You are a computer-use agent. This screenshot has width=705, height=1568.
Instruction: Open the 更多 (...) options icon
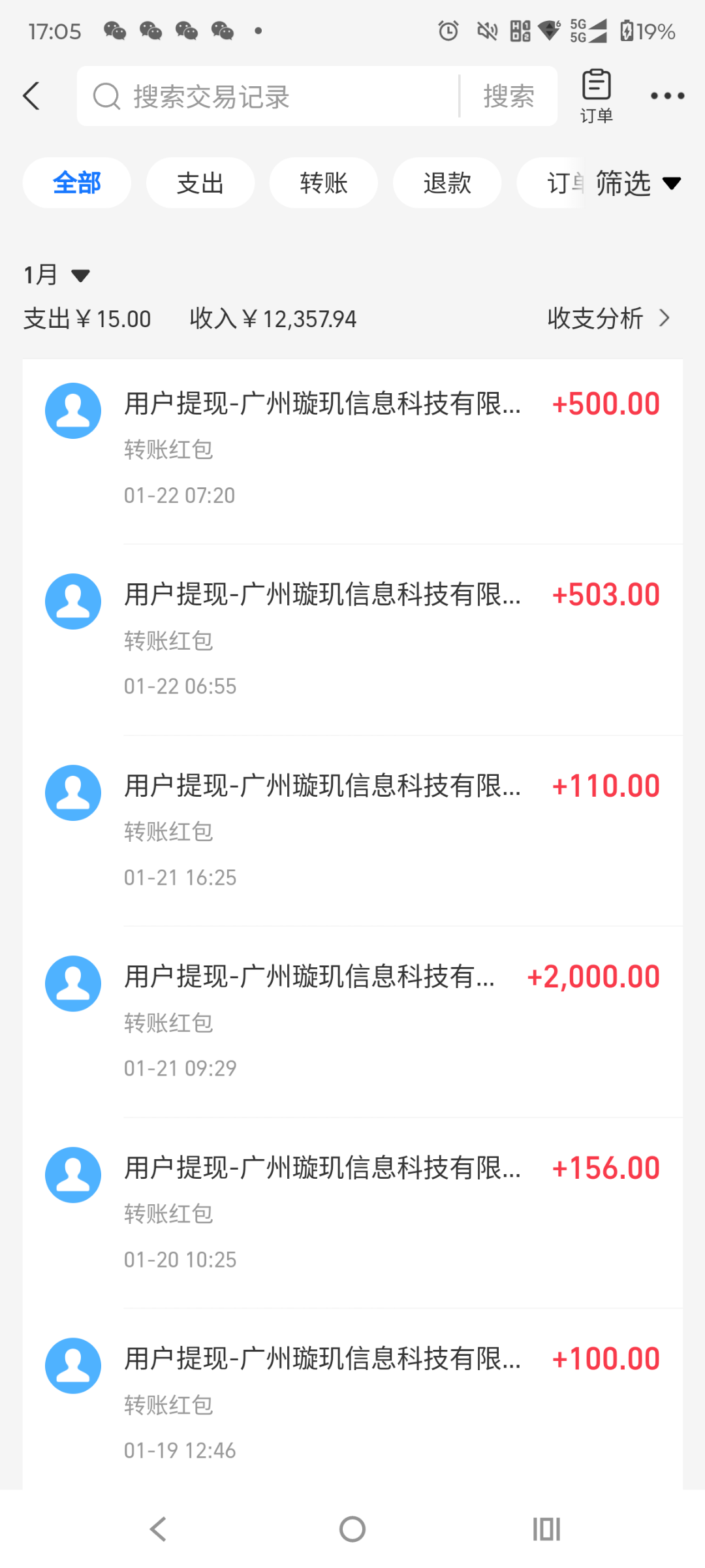click(x=666, y=95)
